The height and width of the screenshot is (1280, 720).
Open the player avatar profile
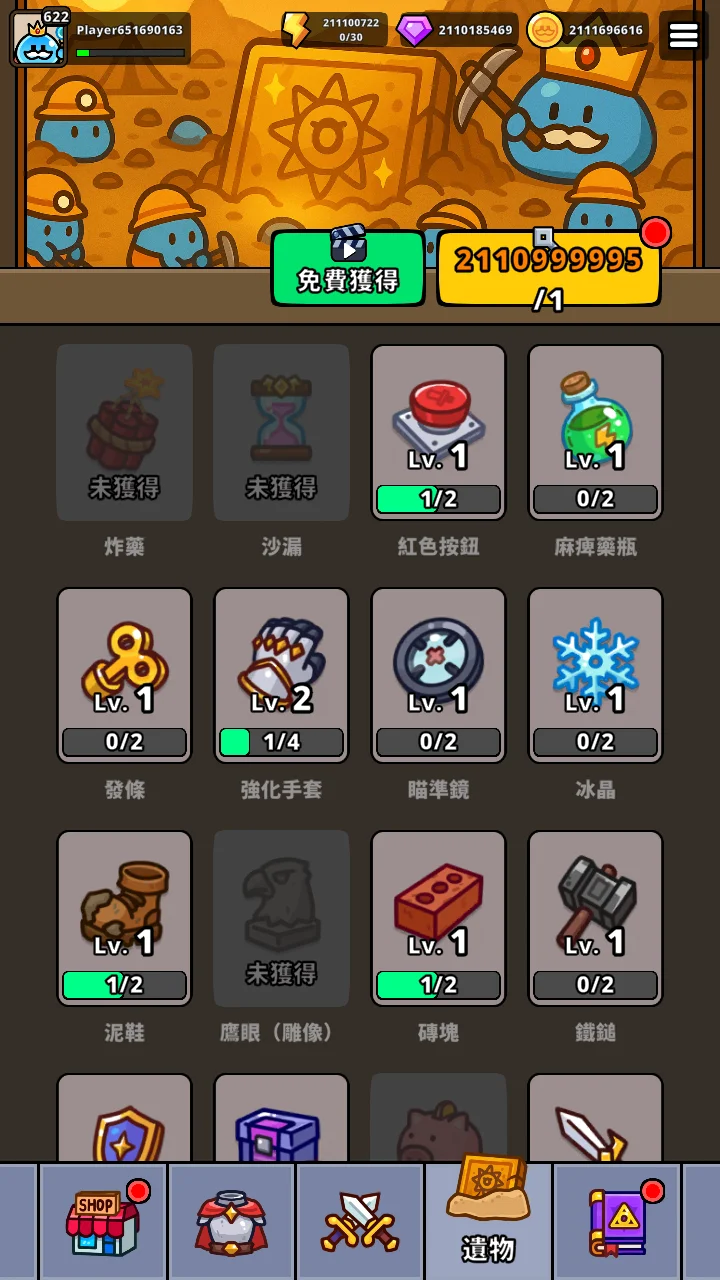tap(38, 38)
